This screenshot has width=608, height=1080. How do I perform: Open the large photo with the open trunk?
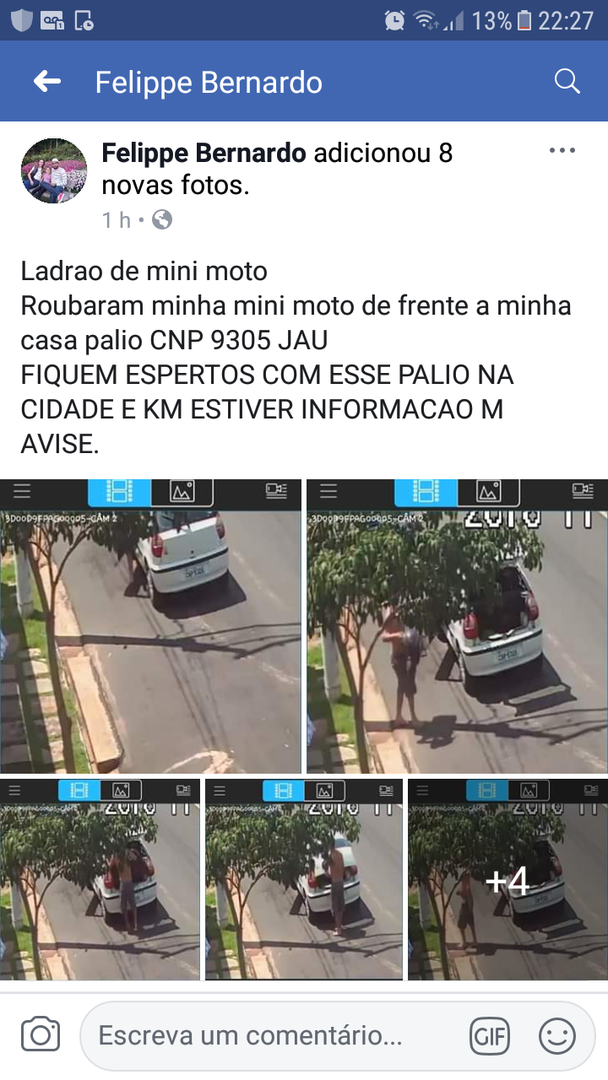(457, 626)
